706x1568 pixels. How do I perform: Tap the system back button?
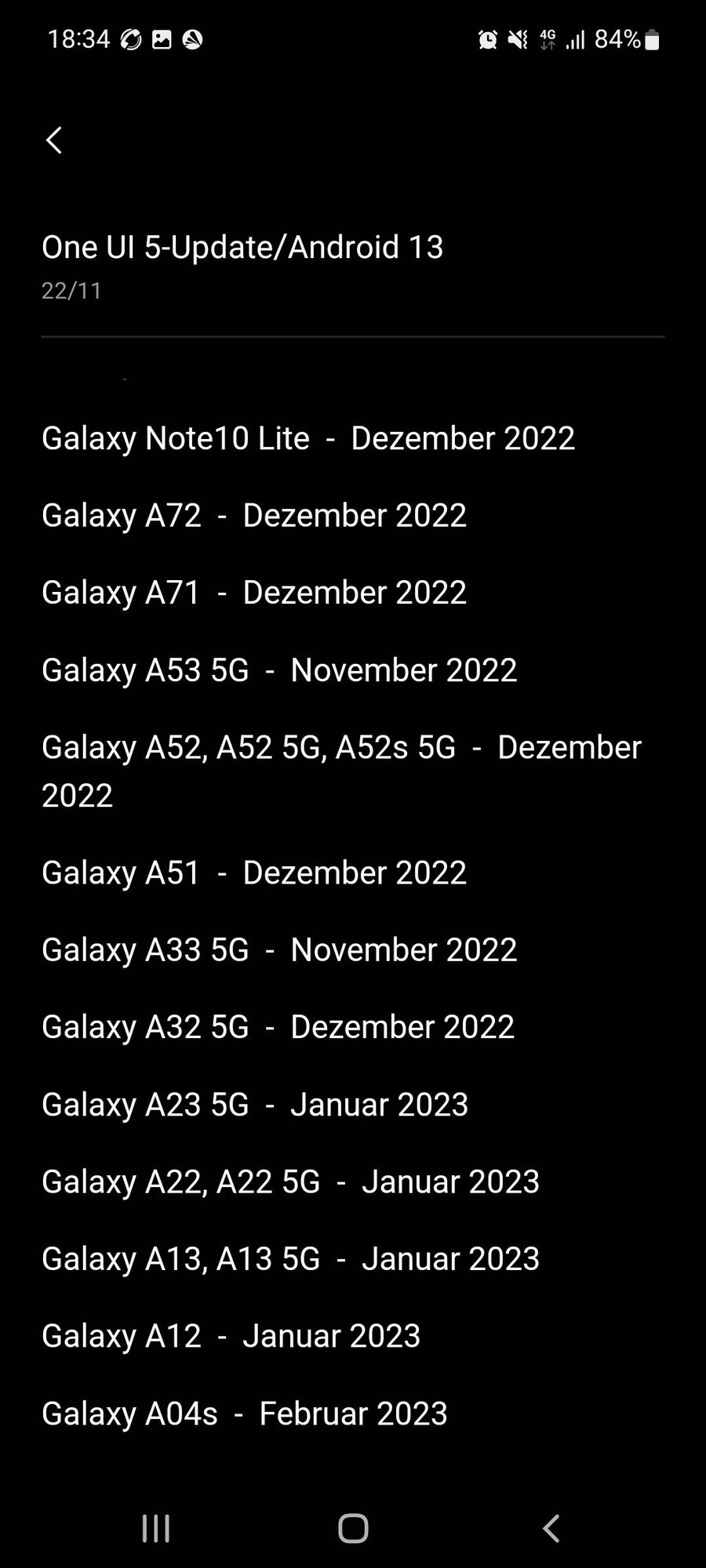coord(551,1528)
